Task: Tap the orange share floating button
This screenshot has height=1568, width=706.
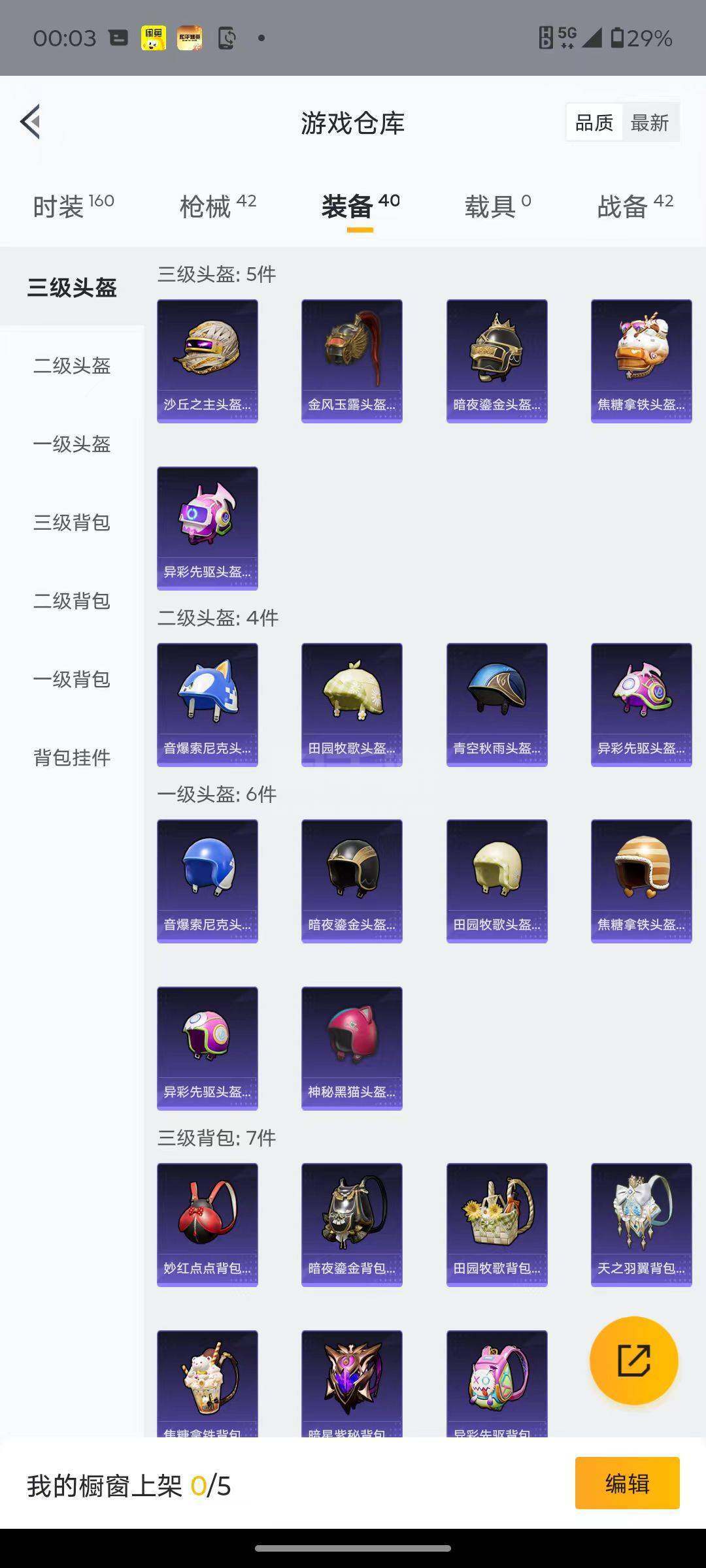Action: (633, 1360)
